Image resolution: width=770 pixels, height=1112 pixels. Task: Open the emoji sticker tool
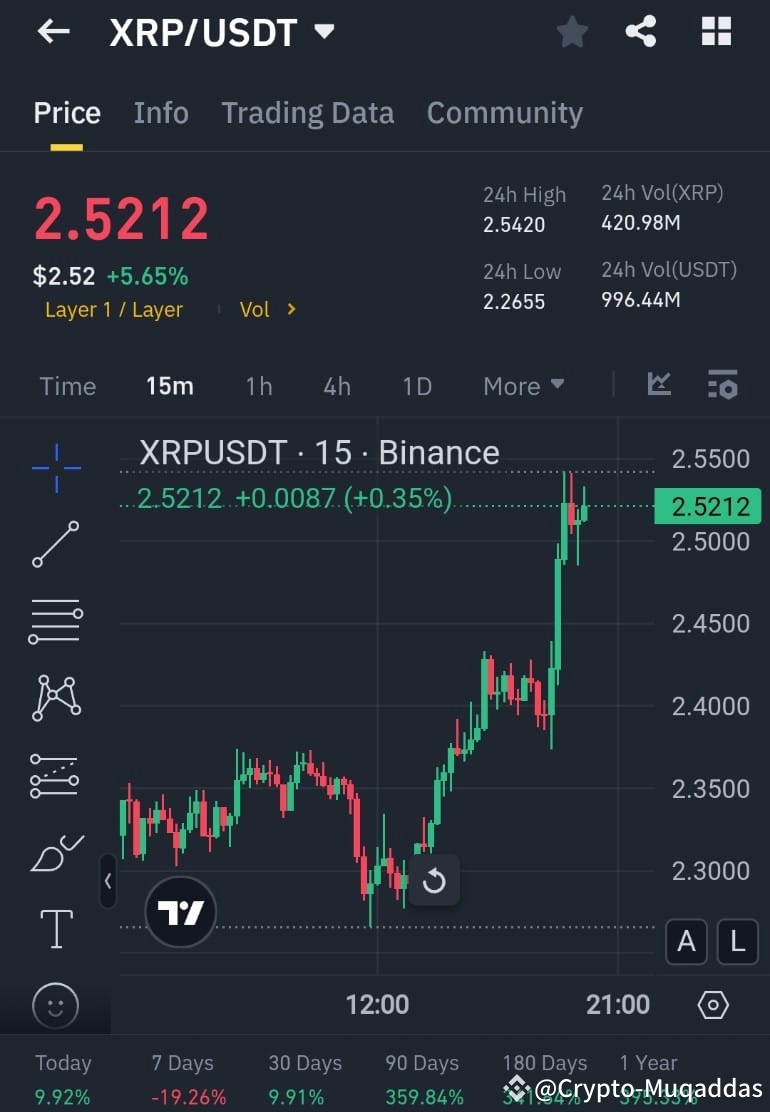pos(55,1007)
